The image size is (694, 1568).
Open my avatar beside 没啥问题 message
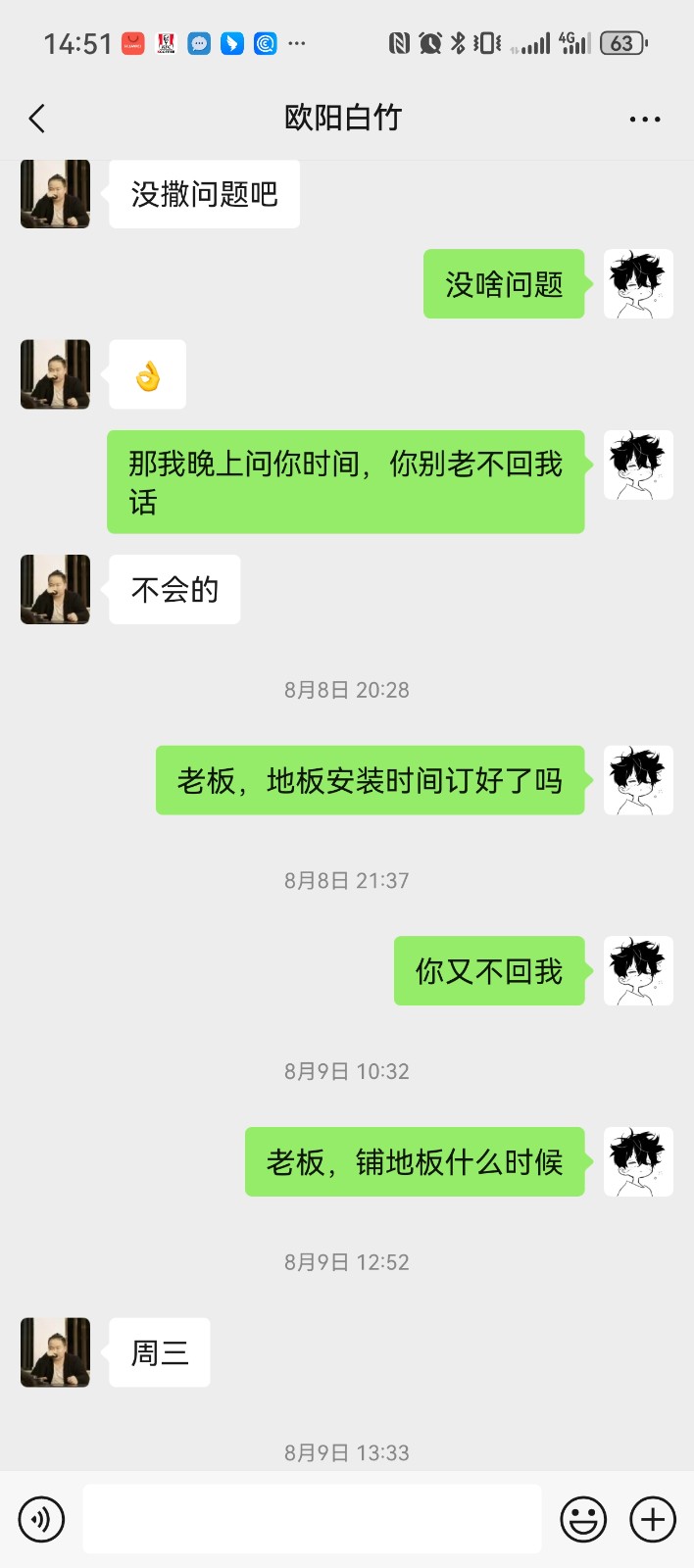tap(638, 284)
